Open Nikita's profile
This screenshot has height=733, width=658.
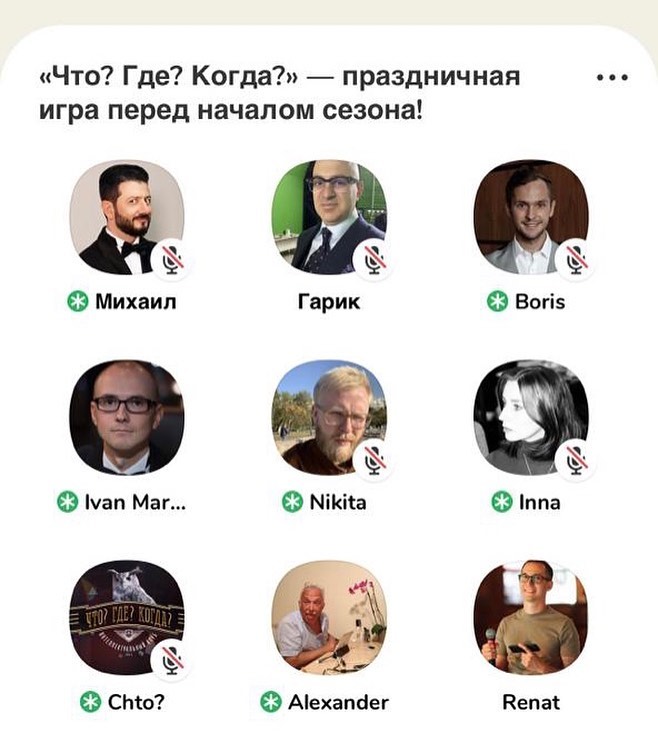tap(328, 417)
